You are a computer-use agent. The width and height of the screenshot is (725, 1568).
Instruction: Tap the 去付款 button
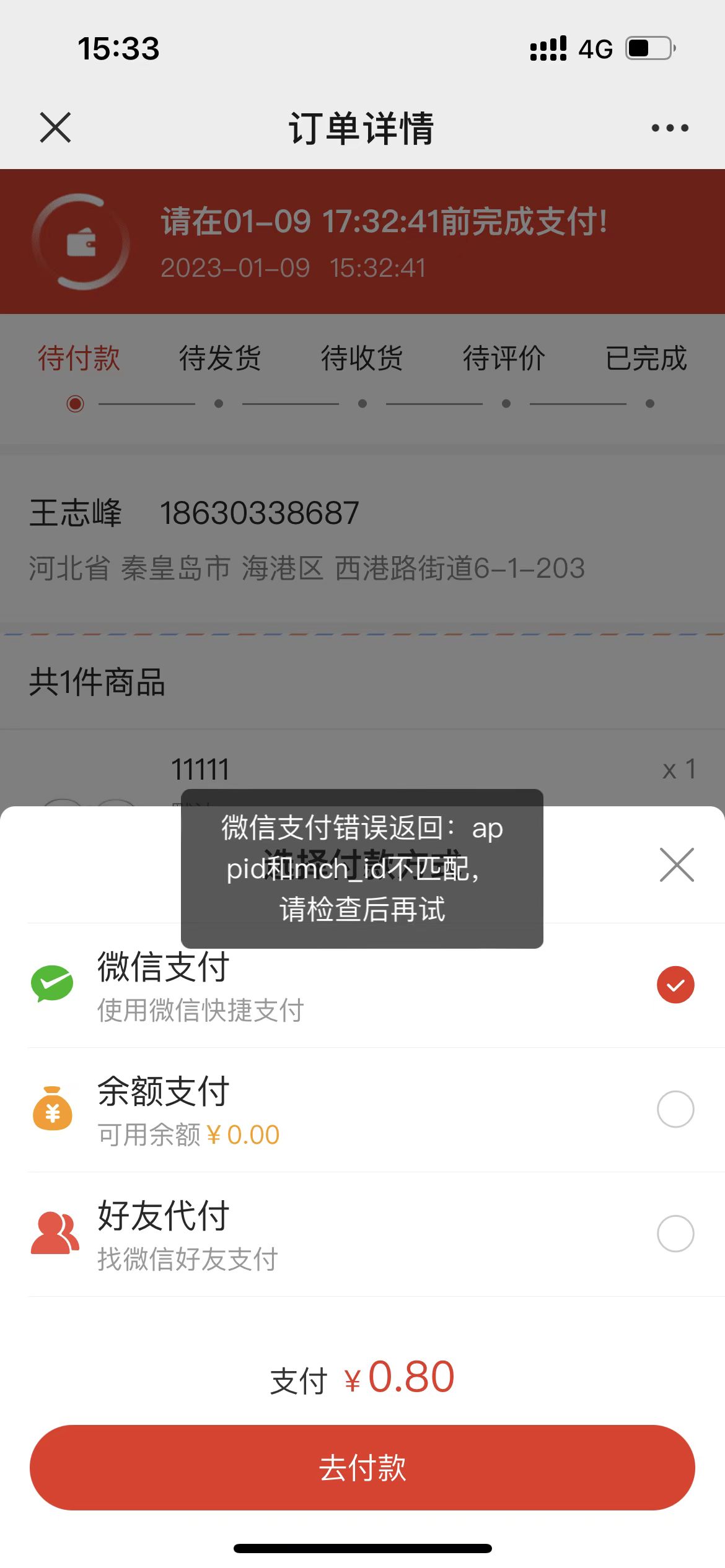362,1468
